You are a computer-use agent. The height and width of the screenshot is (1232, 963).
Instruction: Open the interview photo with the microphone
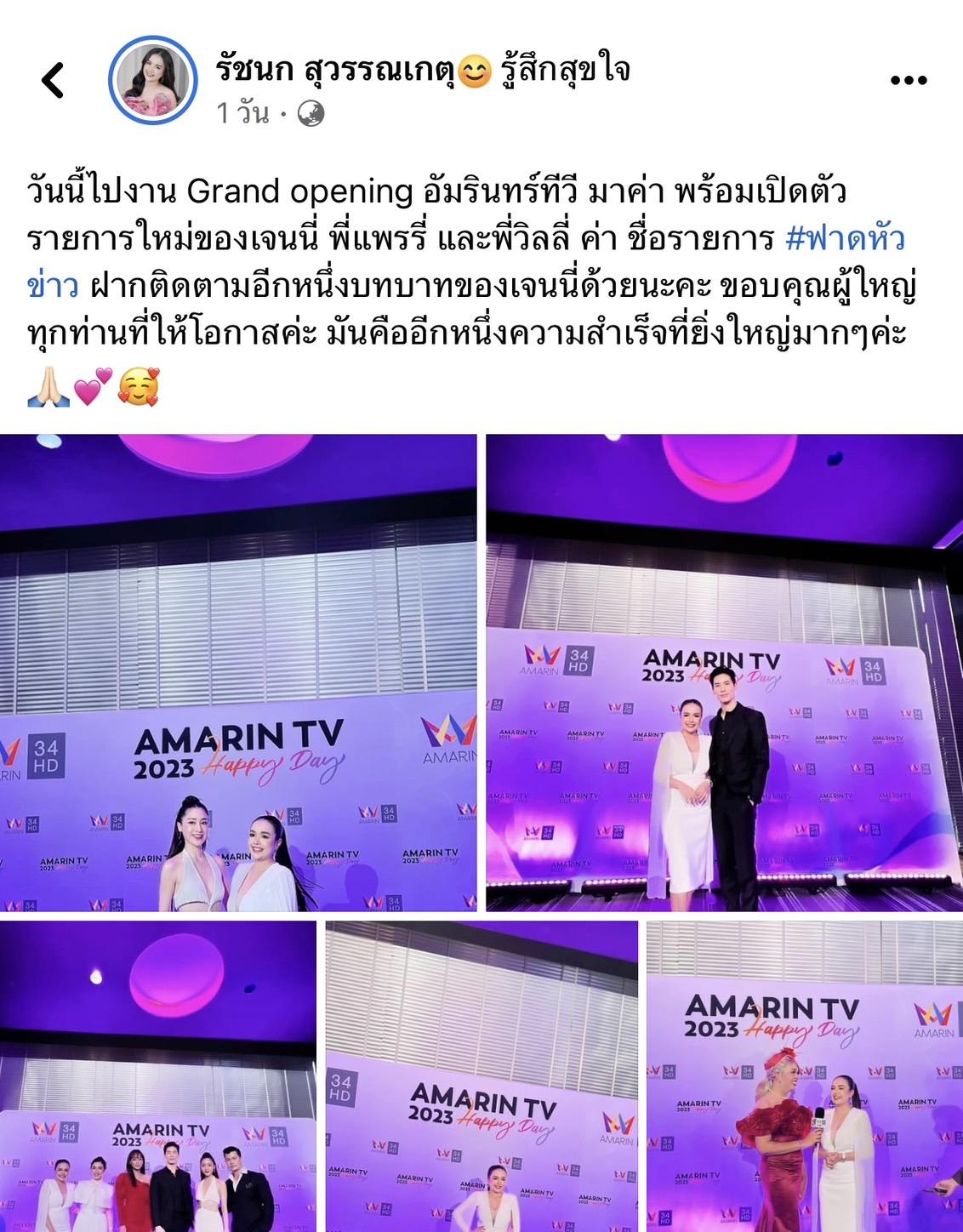pos(805,1076)
